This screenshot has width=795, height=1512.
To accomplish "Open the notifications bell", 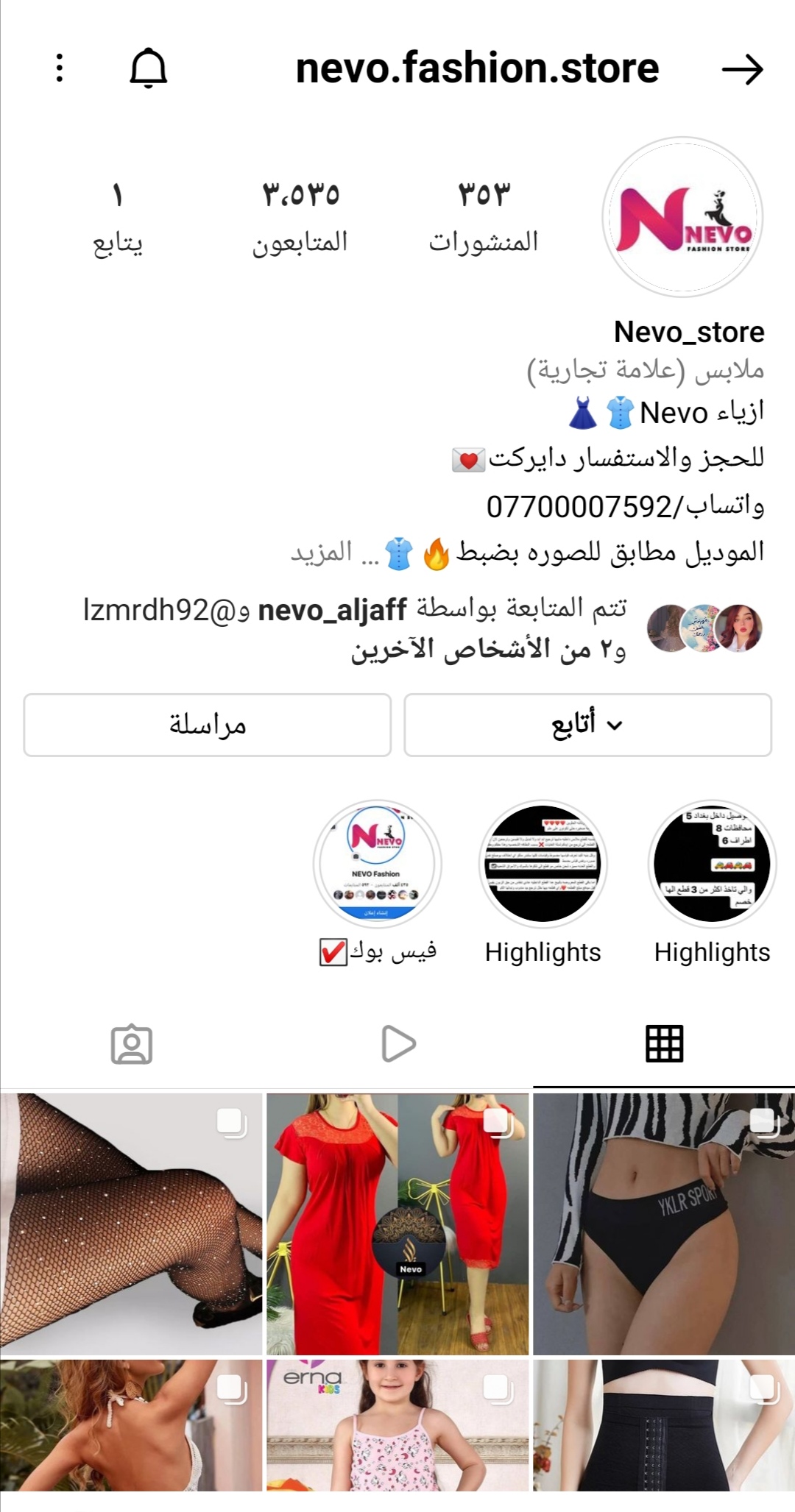I will [x=149, y=68].
